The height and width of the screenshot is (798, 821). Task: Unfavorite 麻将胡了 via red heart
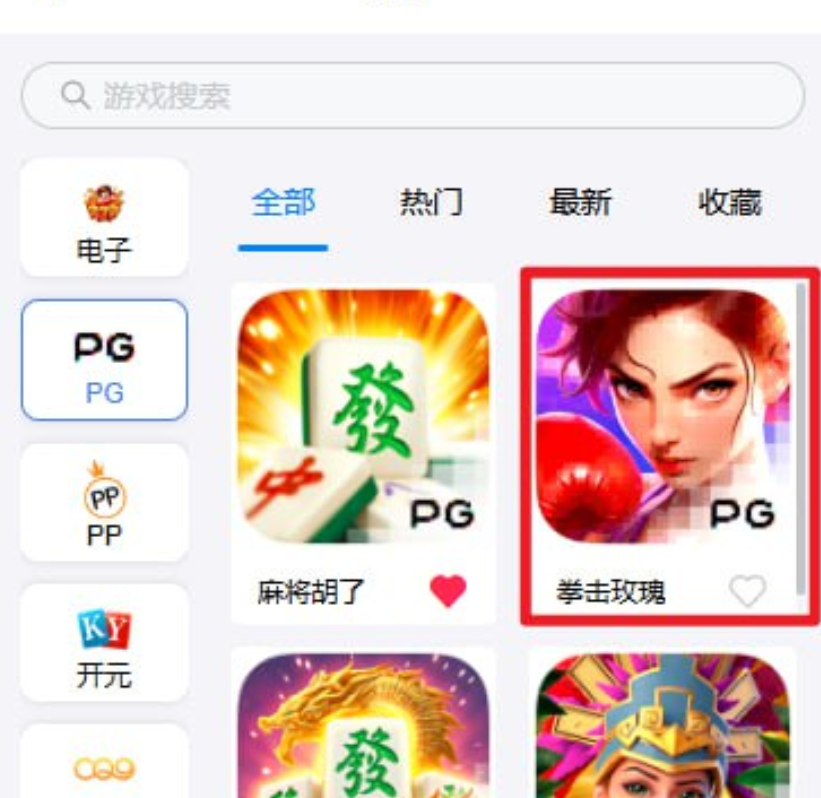click(448, 592)
